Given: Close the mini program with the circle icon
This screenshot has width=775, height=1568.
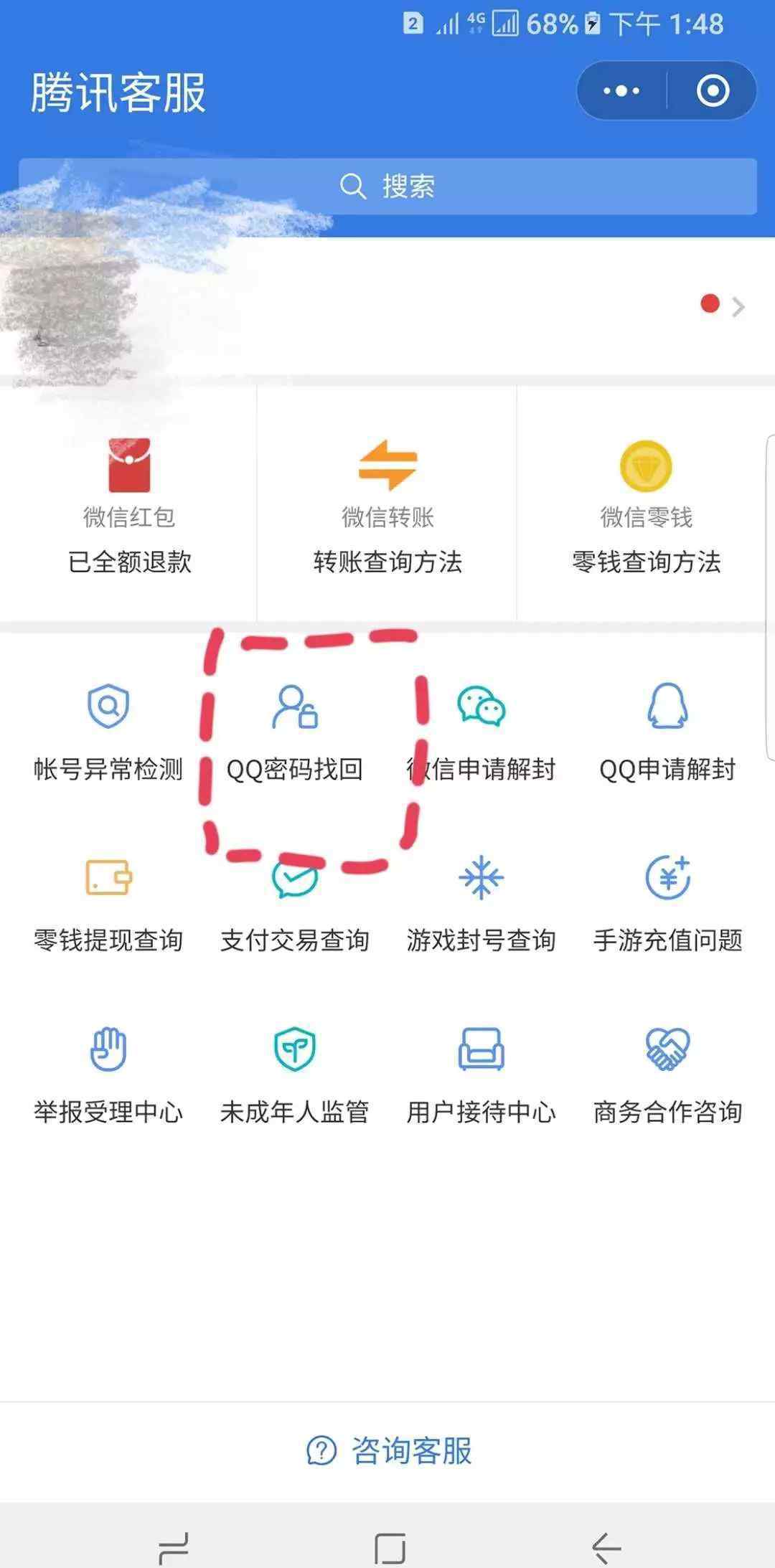Looking at the screenshot, I should coord(713,91).
